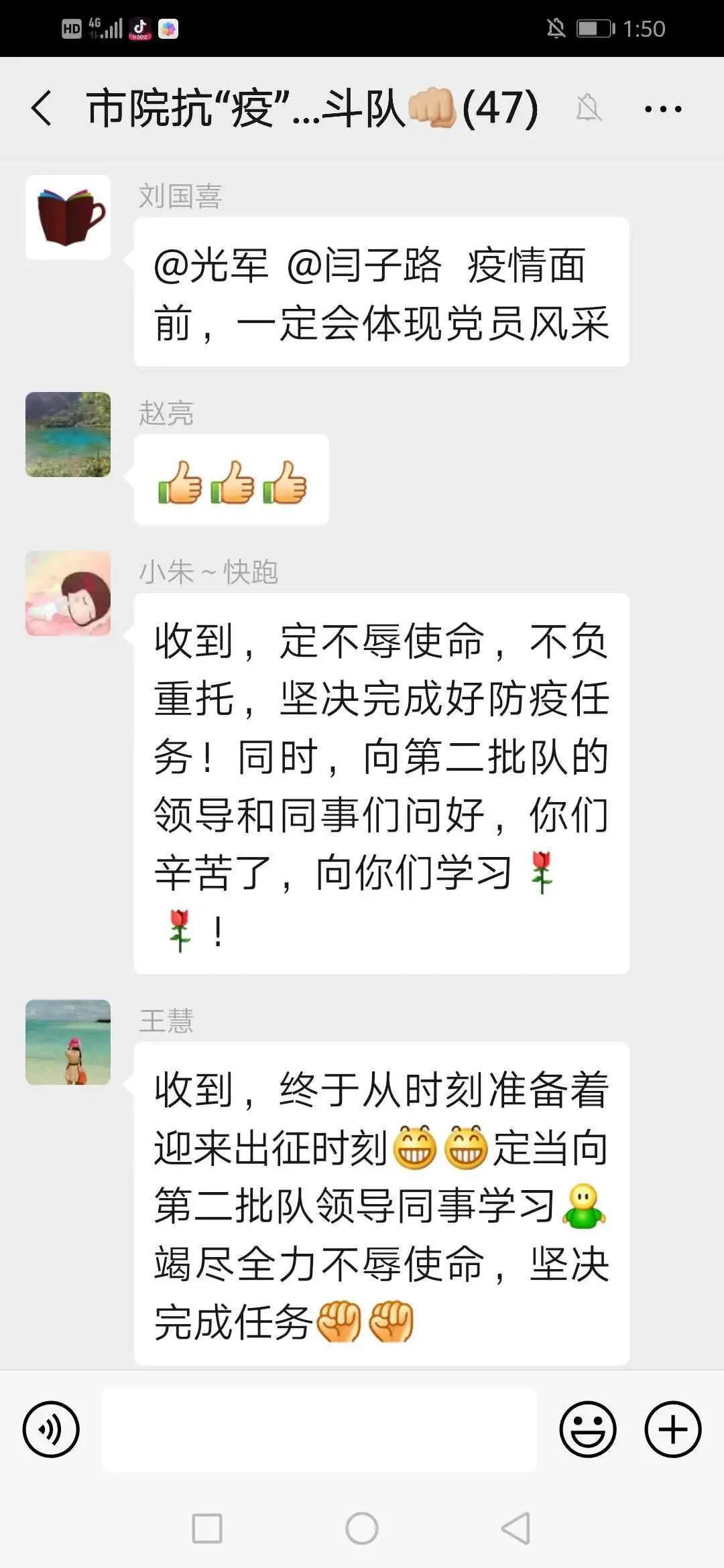Switch to voice message input
Viewport: 724px width, 1568px height.
(51, 1429)
